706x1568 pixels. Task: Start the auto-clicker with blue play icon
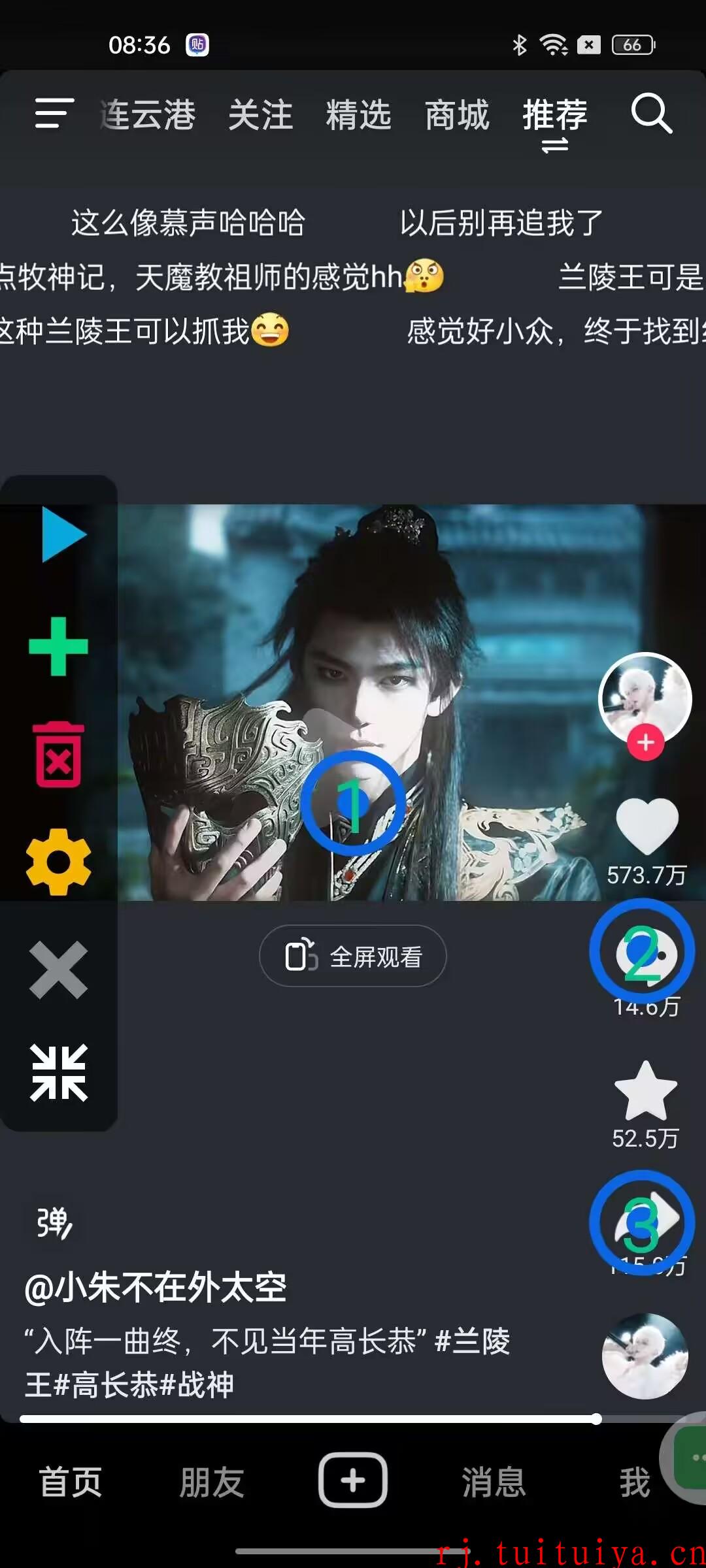point(63,534)
